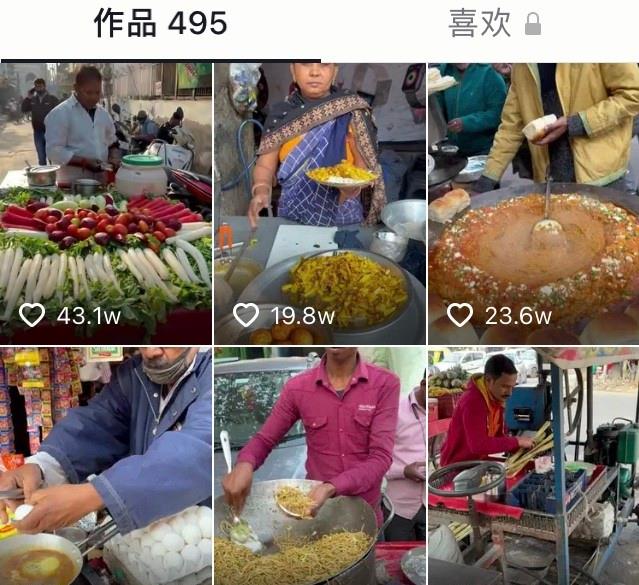
Task: Open the video with 19.8w likes
Action: (x=320, y=204)
